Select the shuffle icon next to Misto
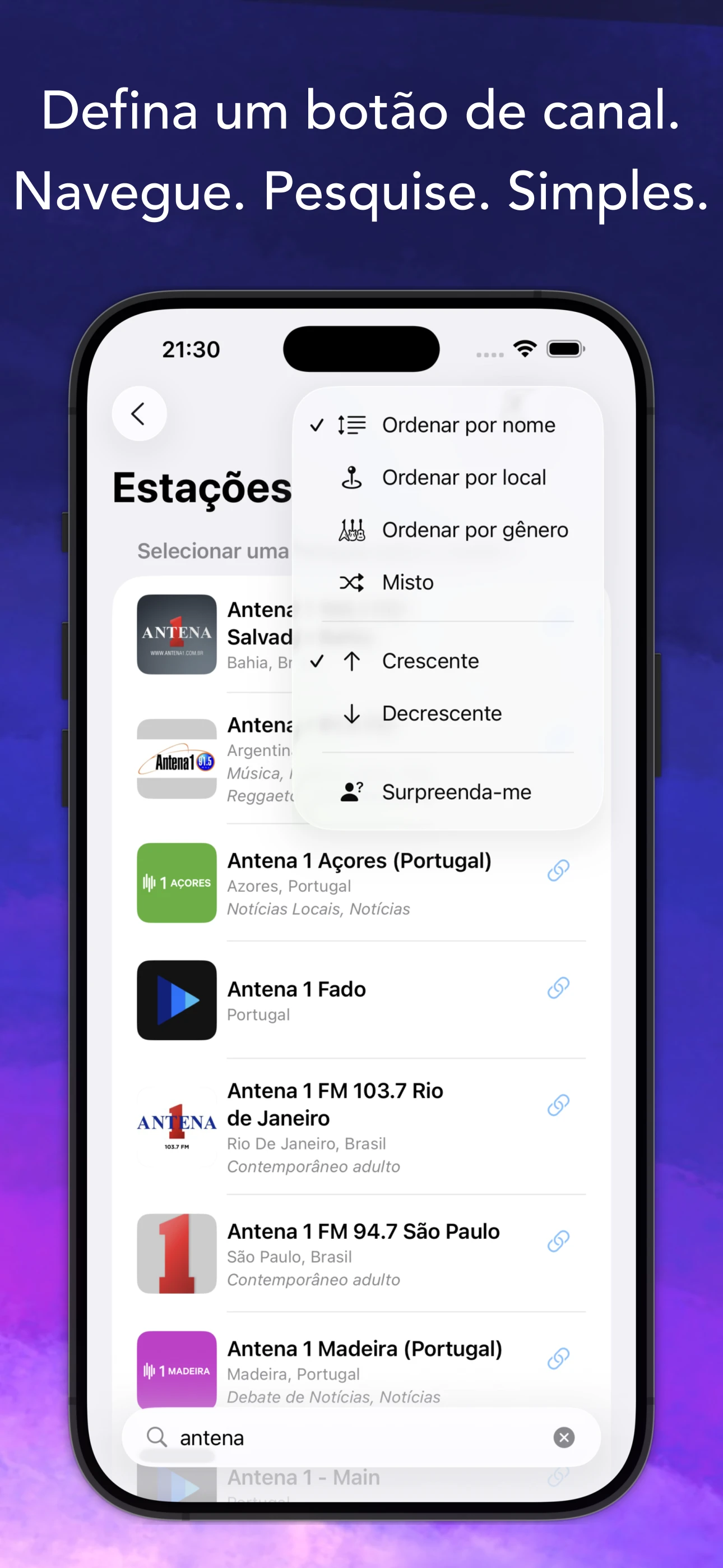Screen dimensions: 723x1568 [352, 583]
